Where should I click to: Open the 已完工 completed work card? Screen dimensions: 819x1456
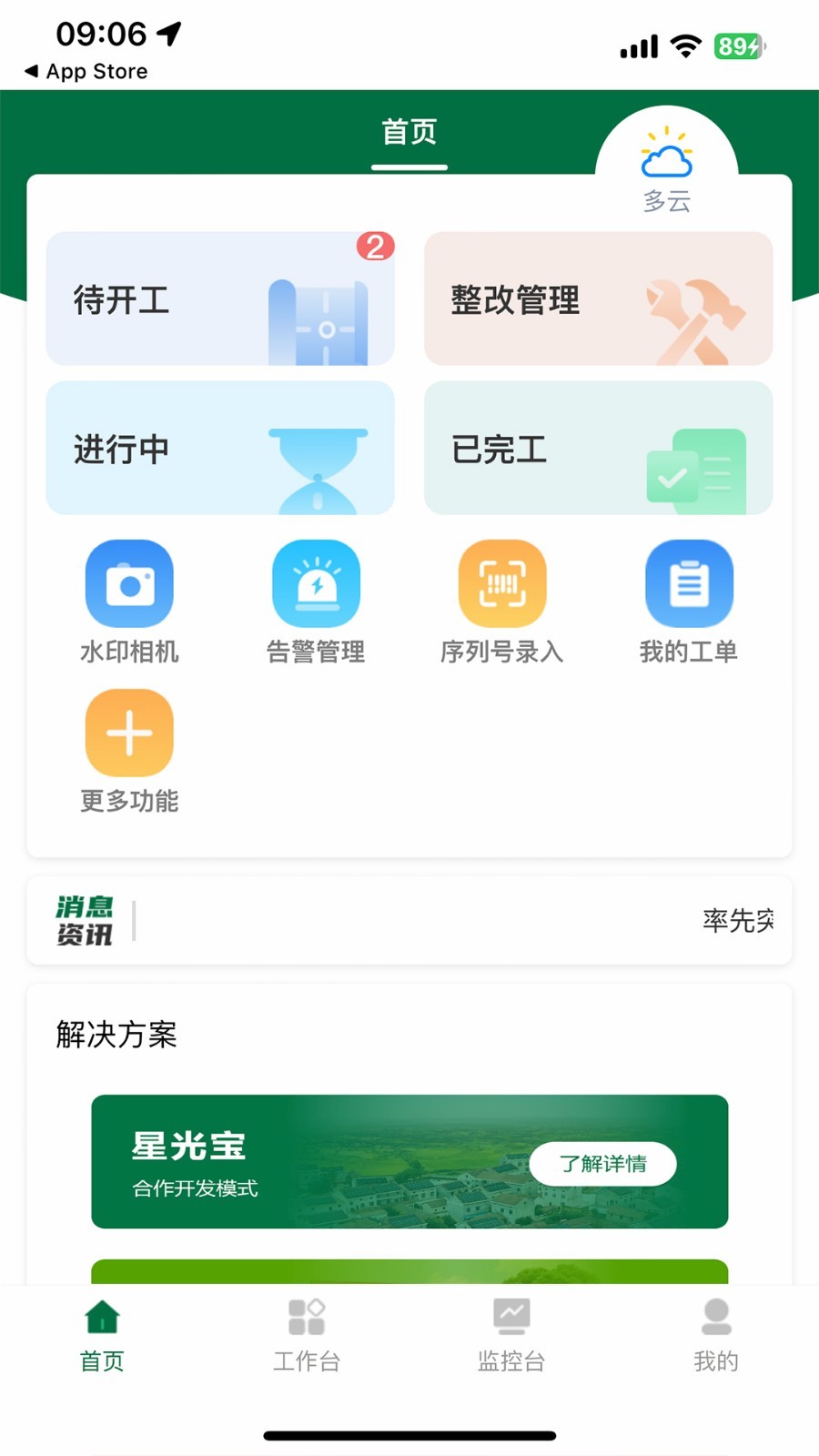coord(597,449)
